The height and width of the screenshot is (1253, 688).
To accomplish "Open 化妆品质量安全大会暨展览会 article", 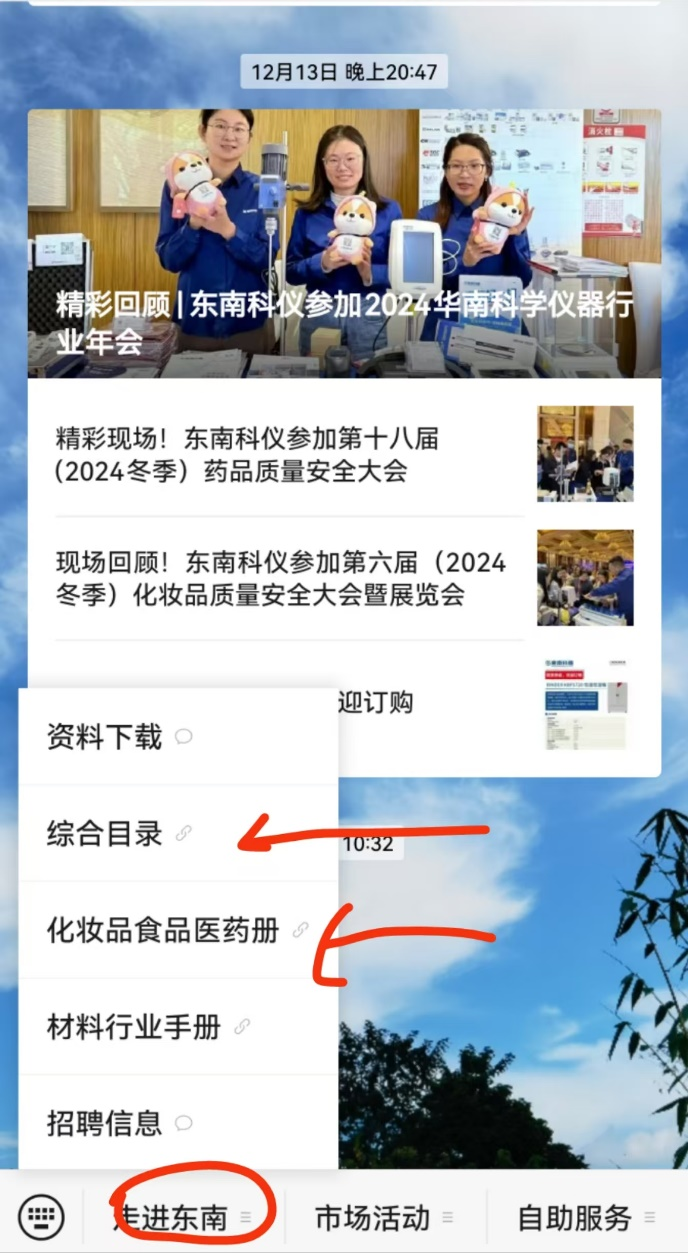I will (x=290, y=578).
